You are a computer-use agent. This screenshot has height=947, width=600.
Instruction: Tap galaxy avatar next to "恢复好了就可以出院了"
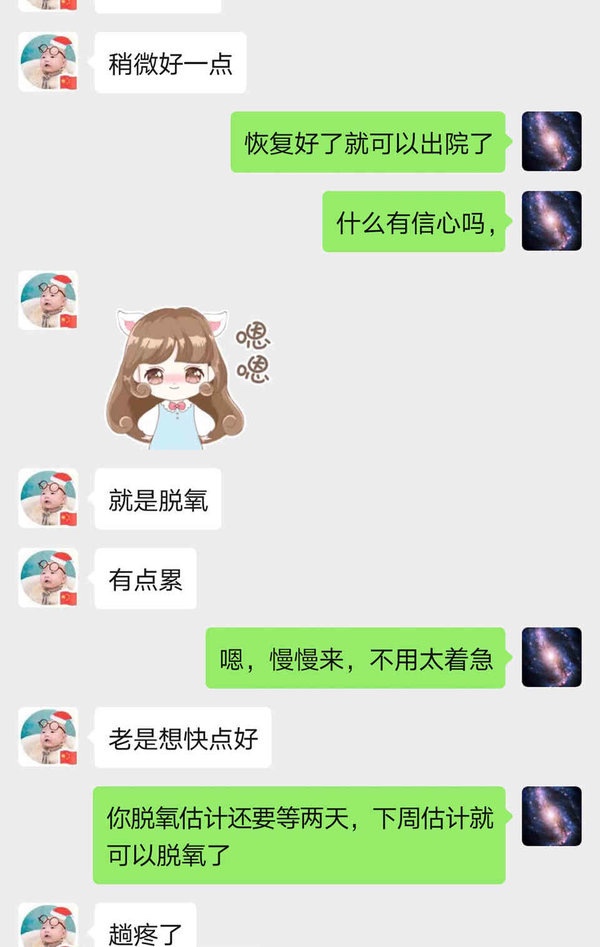[x=551, y=141]
